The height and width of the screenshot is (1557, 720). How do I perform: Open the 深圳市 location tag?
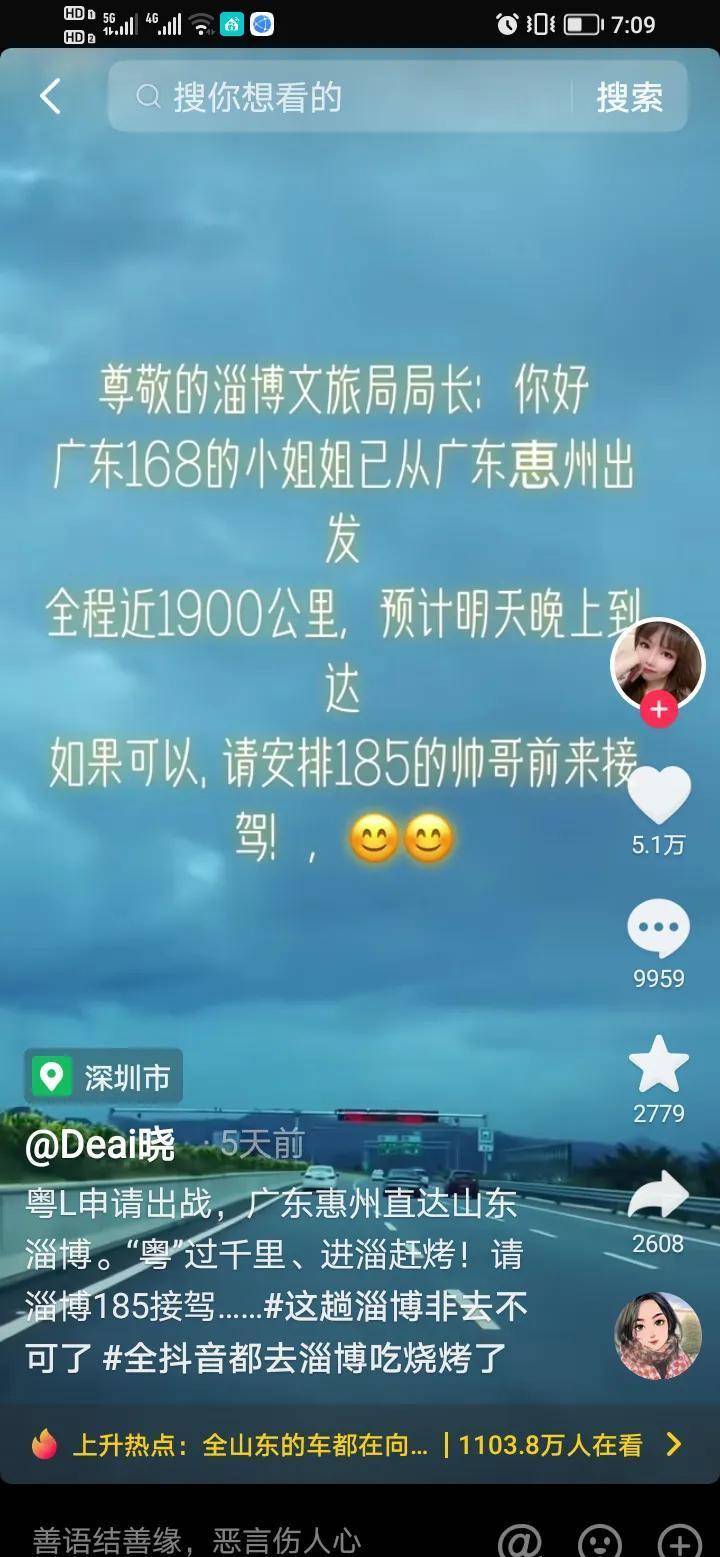[x=104, y=1077]
